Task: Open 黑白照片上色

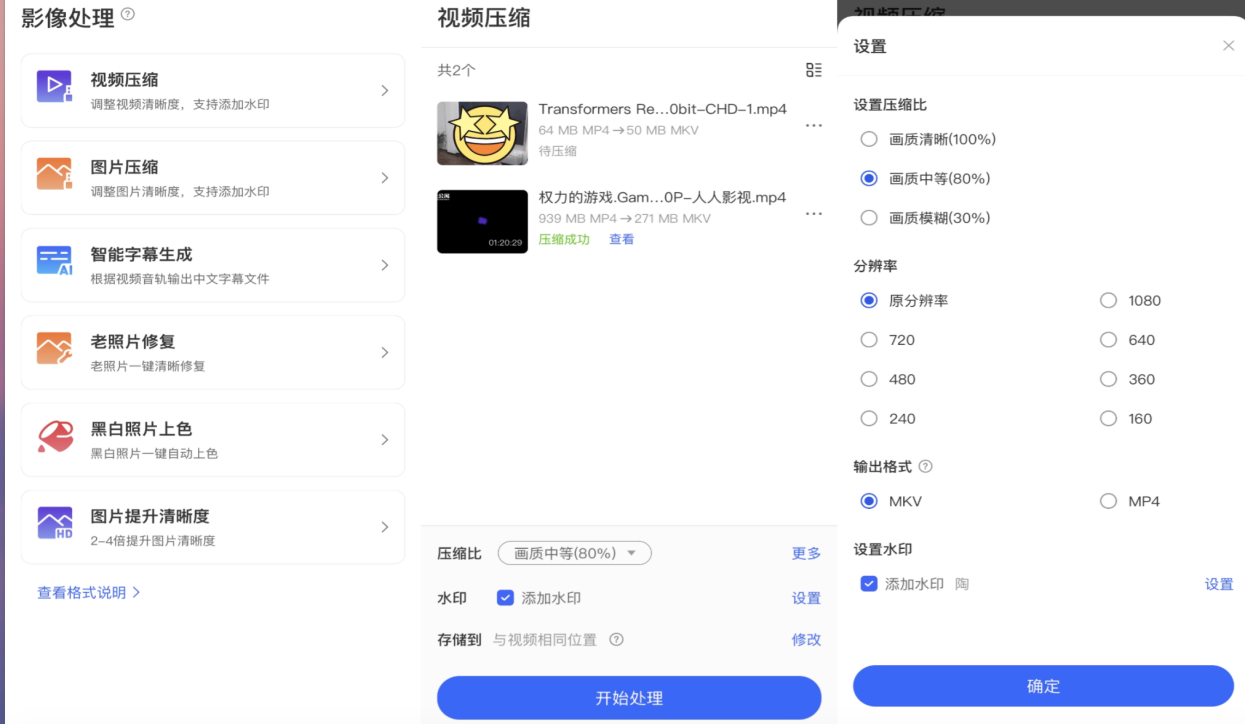Action: tap(212, 440)
